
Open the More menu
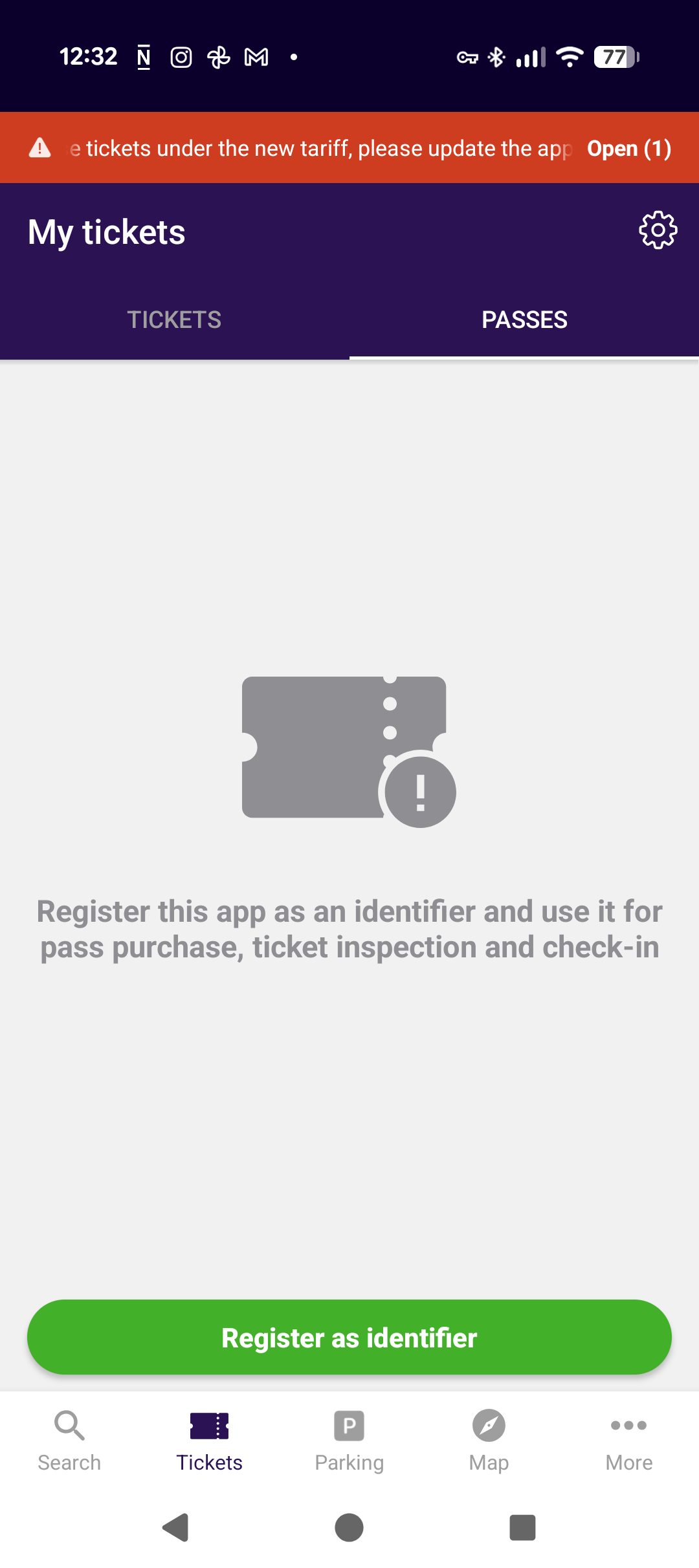coord(628,1440)
